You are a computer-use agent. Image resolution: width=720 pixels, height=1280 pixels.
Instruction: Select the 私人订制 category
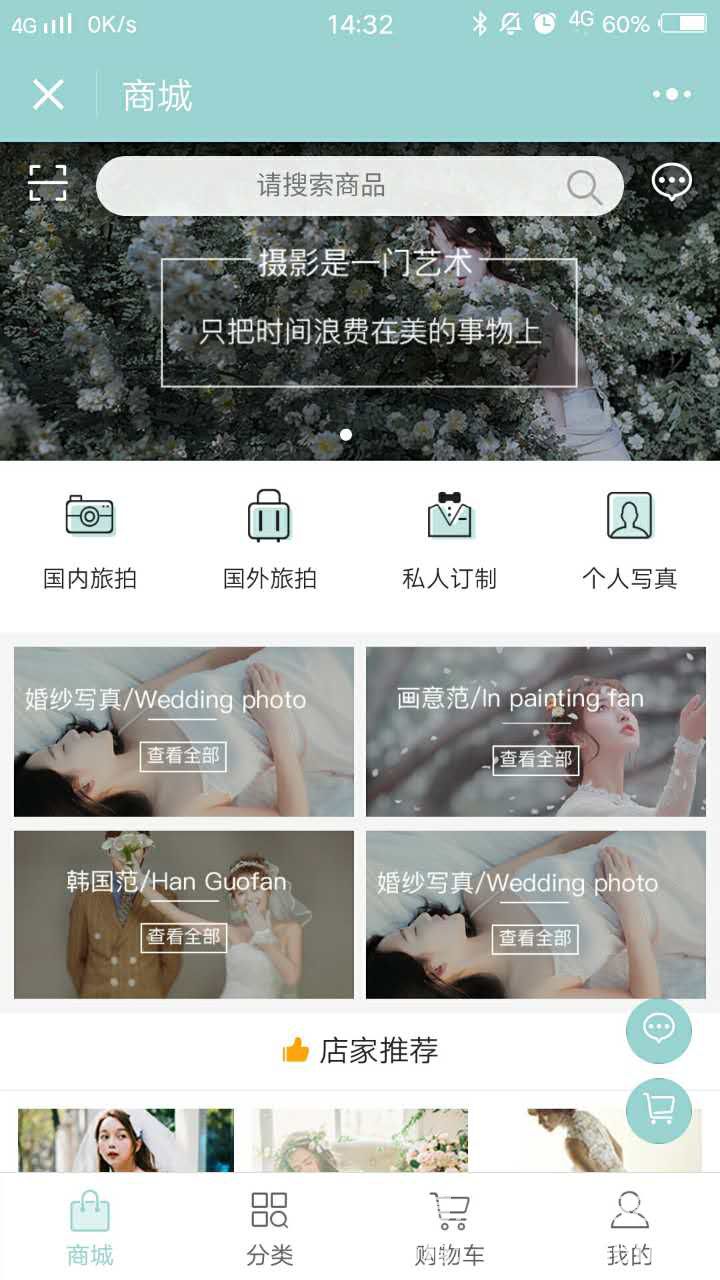click(x=450, y=540)
